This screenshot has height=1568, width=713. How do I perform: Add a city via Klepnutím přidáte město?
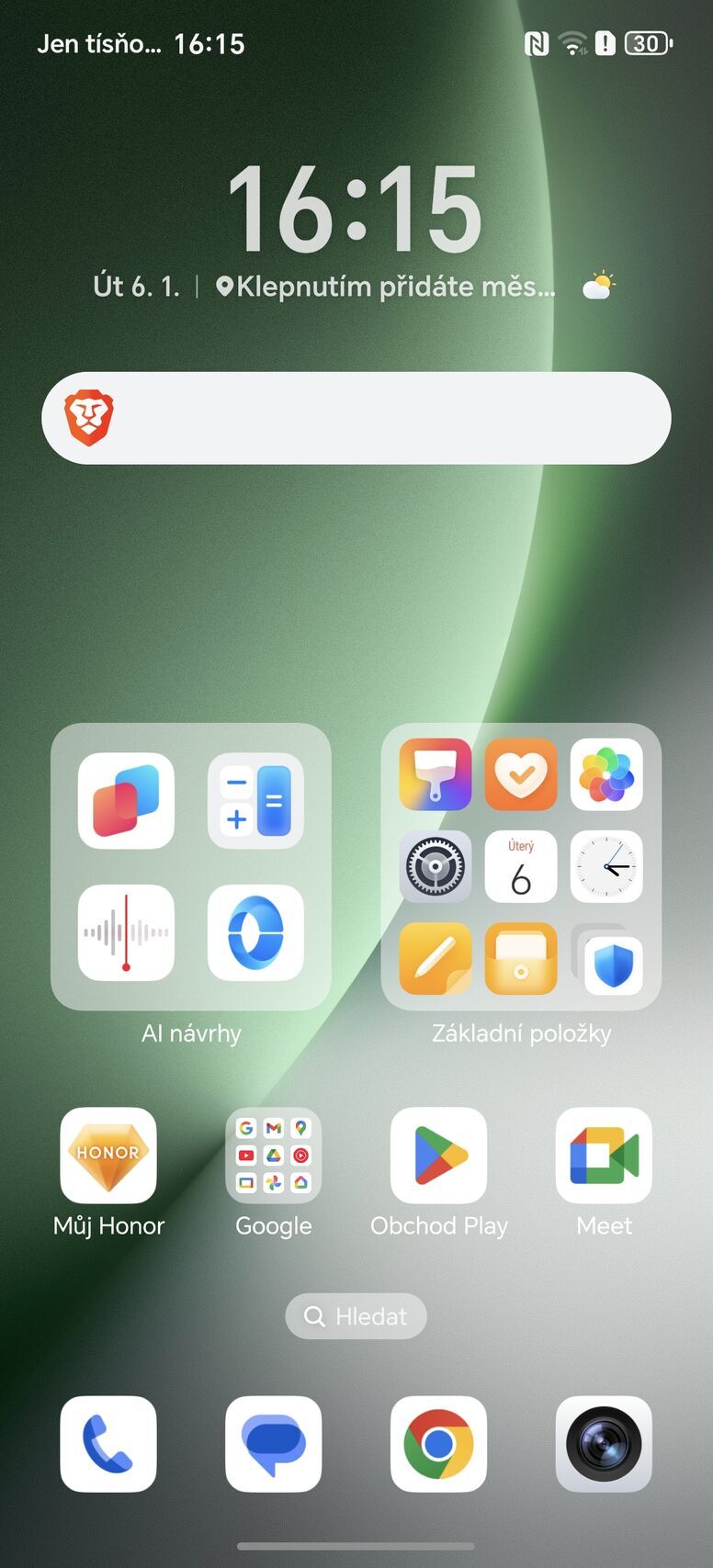[386, 287]
